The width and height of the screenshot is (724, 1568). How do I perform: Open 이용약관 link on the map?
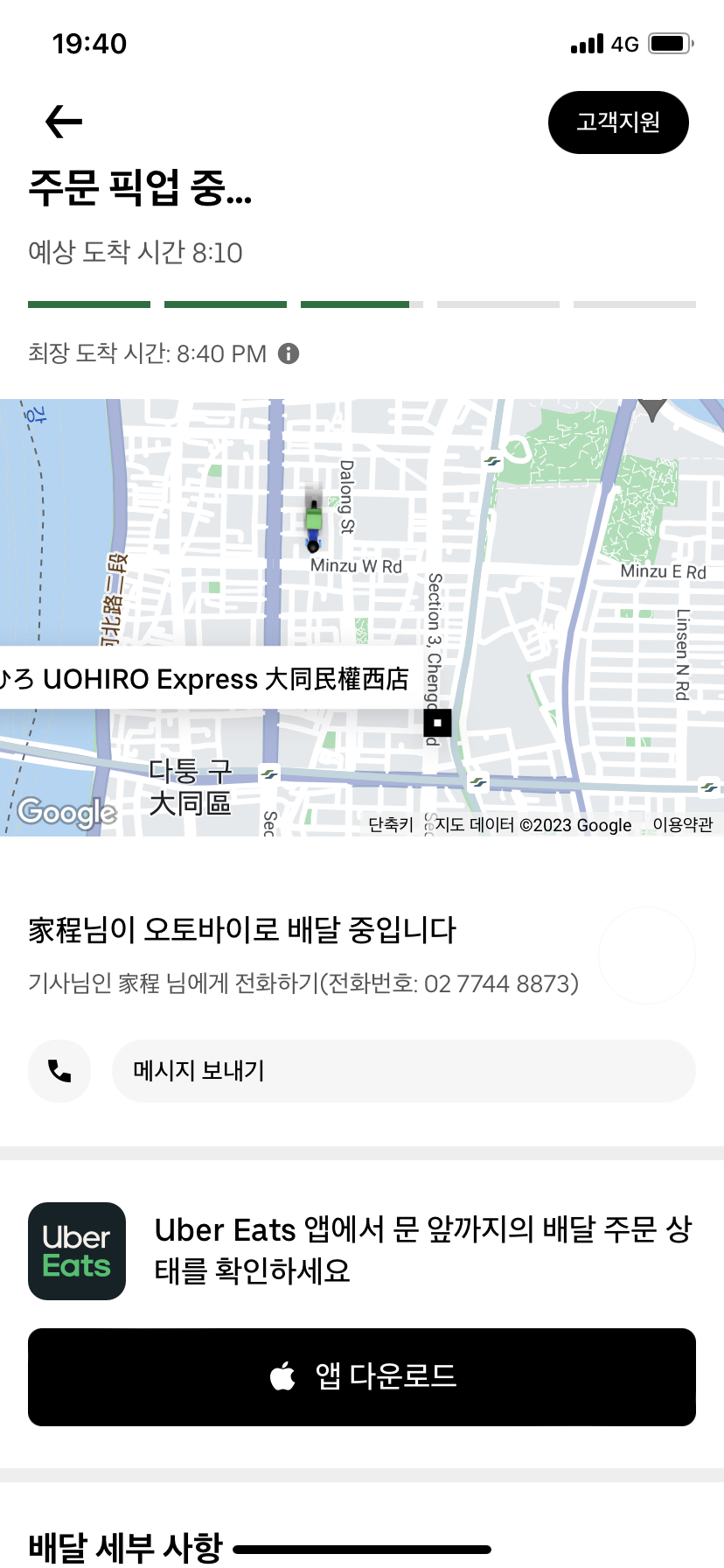point(683,825)
